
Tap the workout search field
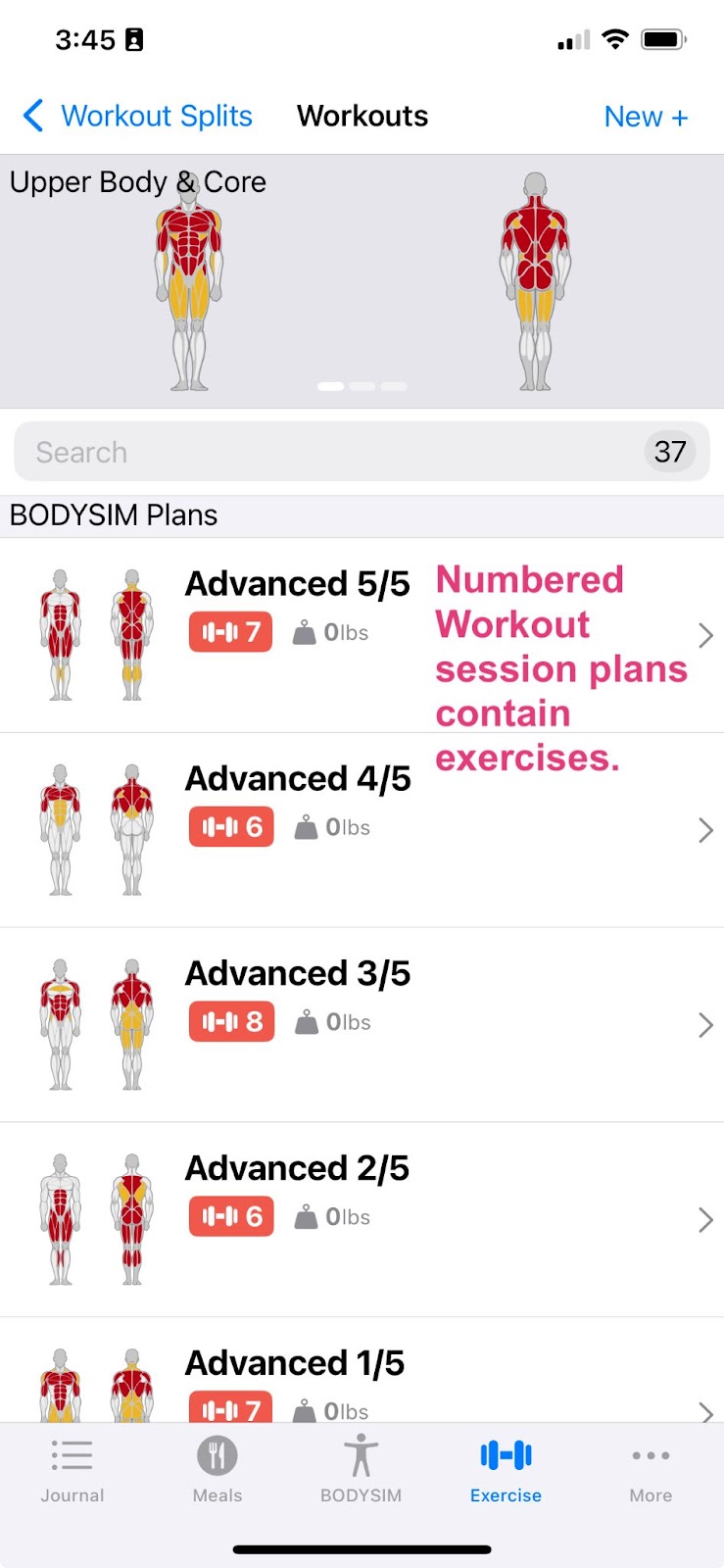coord(333,452)
